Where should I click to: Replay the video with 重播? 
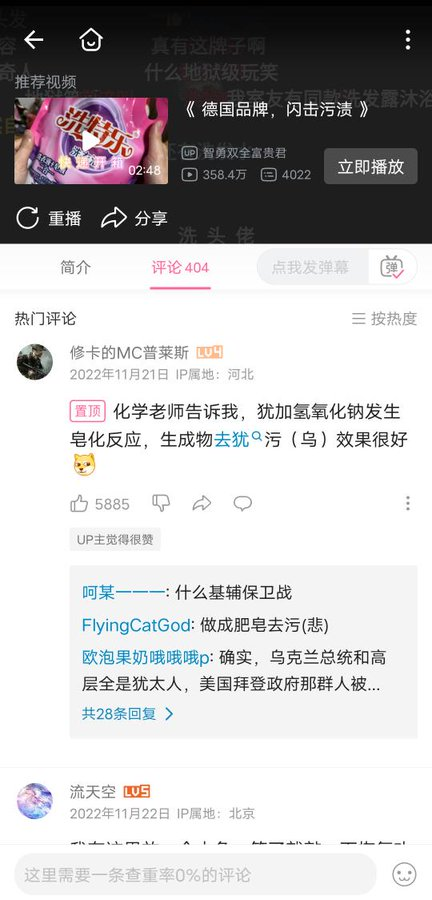[49, 219]
